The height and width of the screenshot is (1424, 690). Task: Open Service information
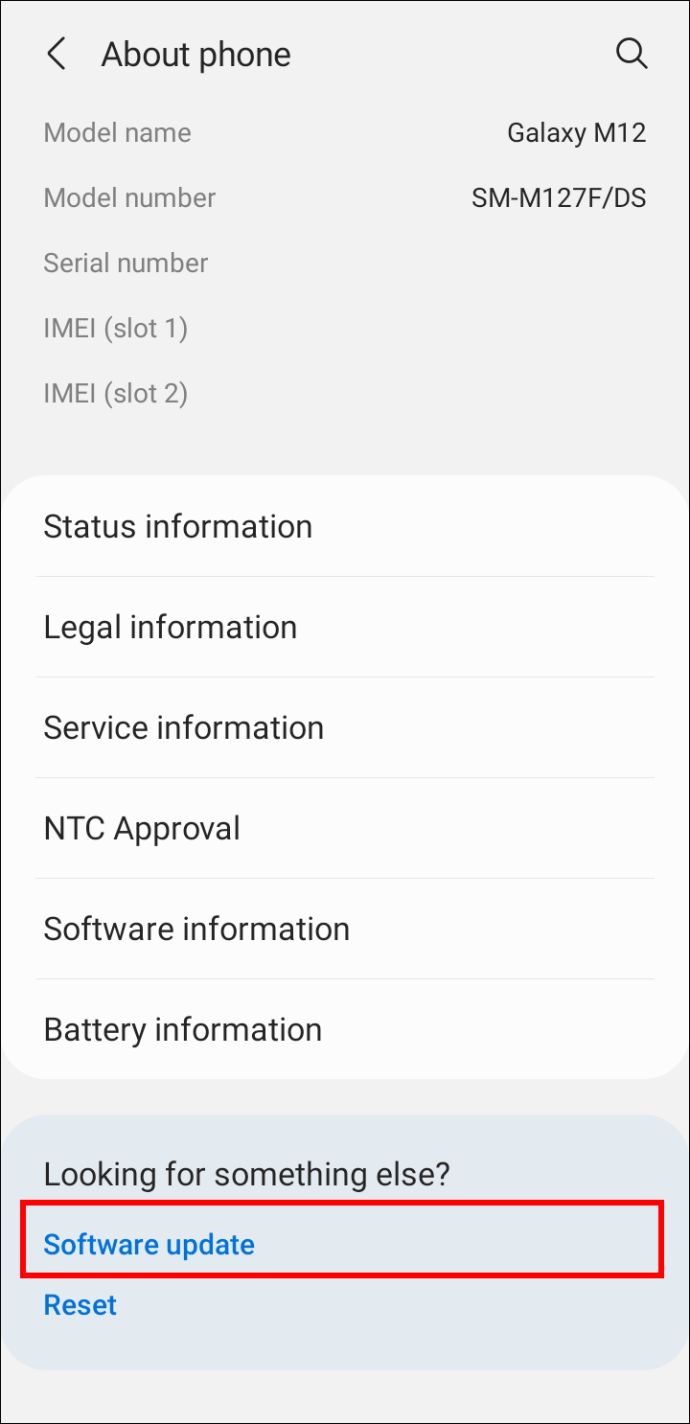click(x=183, y=728)
